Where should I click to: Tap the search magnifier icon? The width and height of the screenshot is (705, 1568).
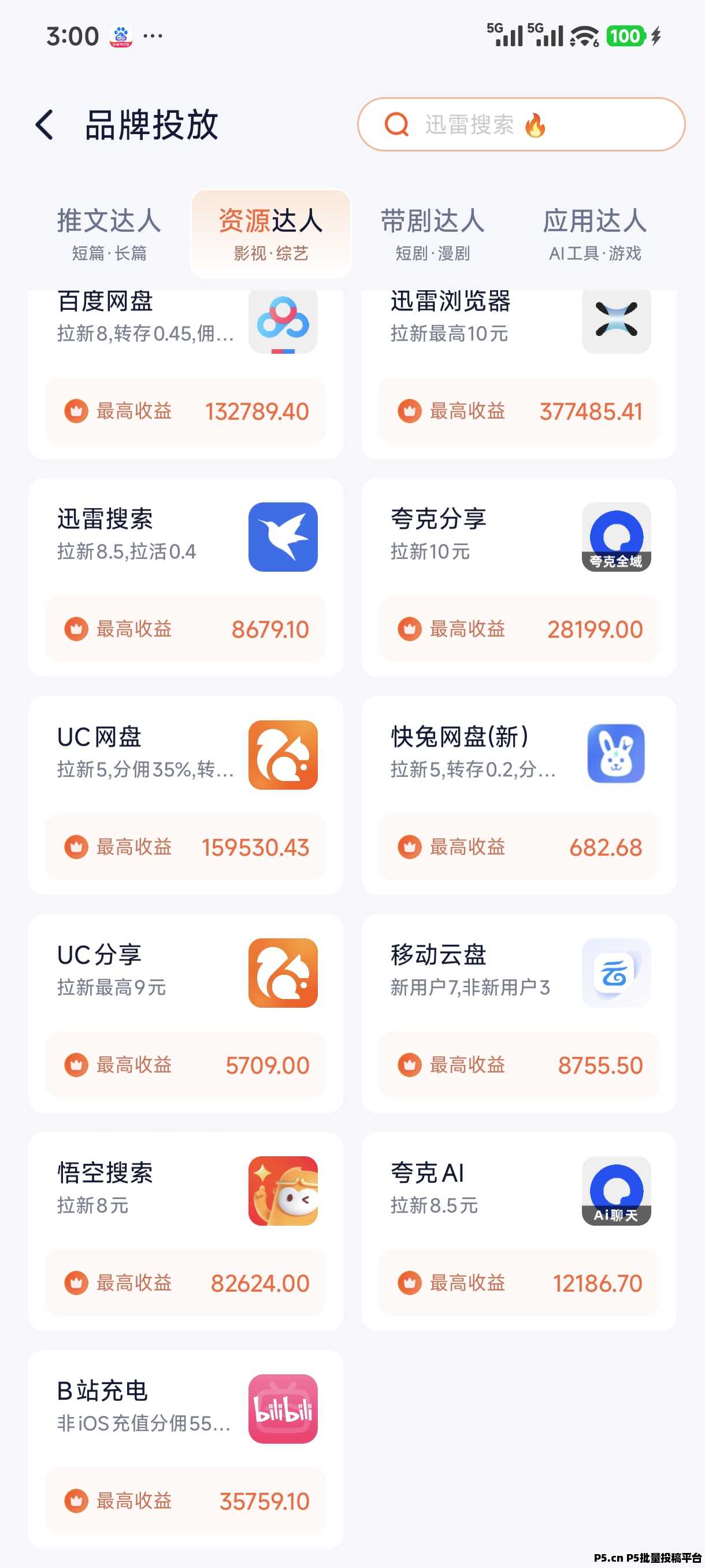coord(396,124)
